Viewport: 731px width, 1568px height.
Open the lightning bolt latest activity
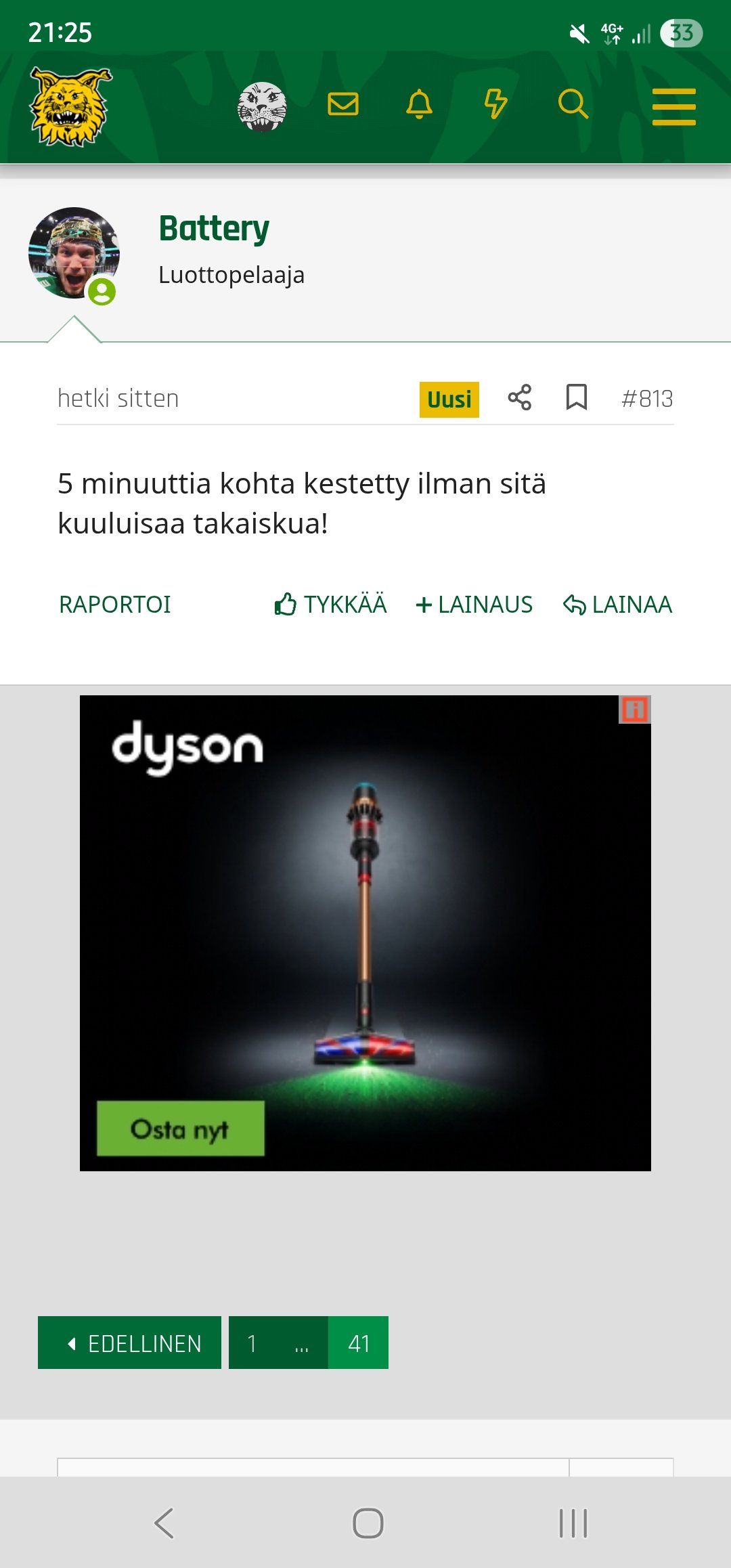click(495, 105)
